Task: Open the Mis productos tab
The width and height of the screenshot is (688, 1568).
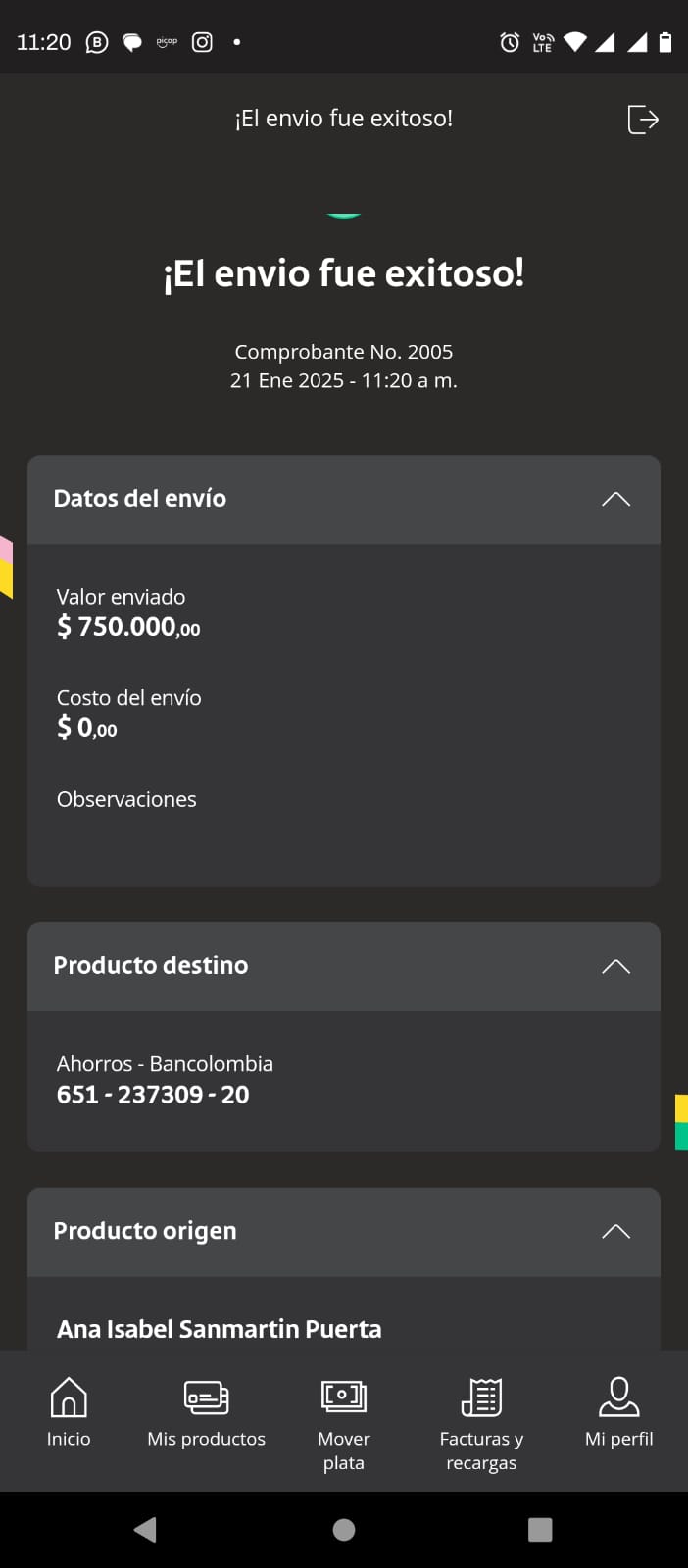Action: pyautogui.click(x=206, y=1411)
